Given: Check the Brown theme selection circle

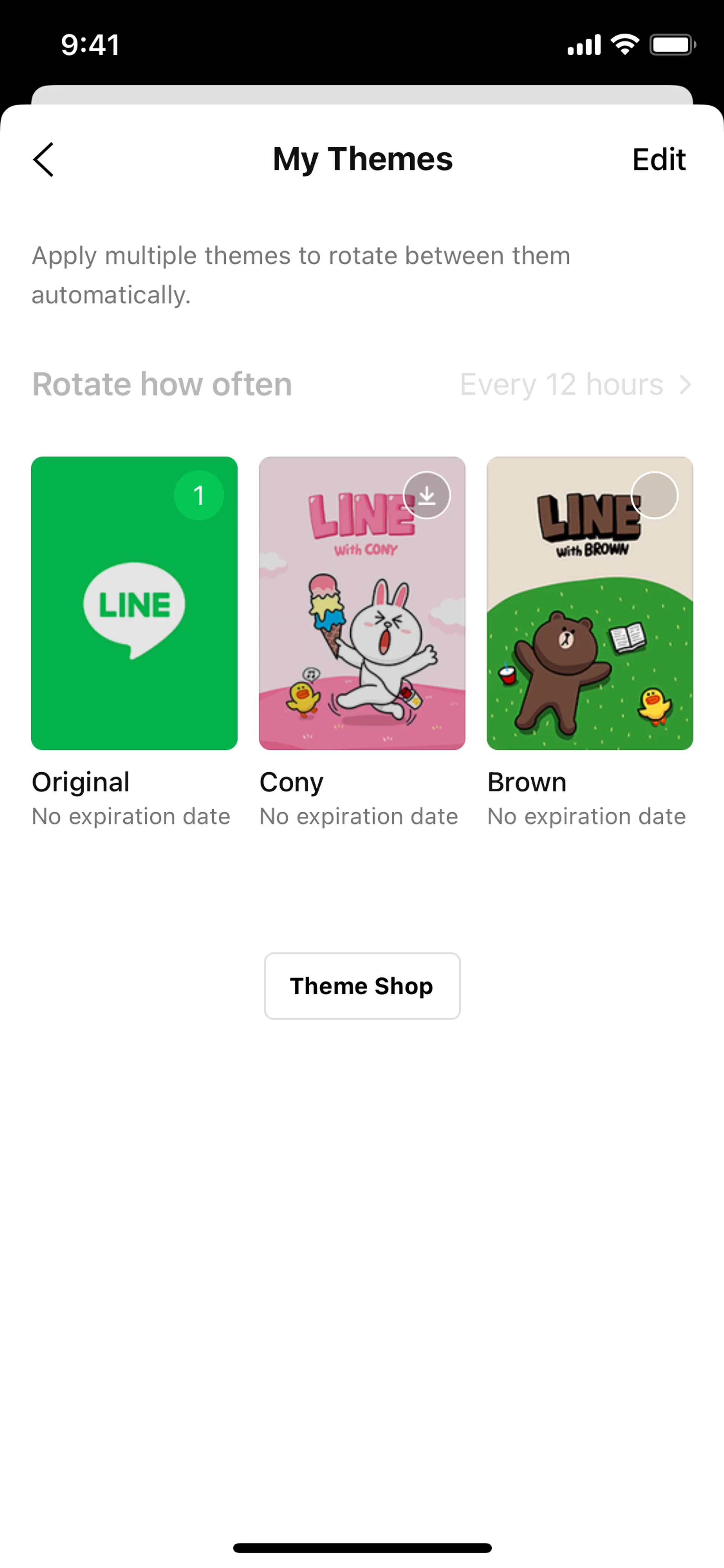Looking at the screenshot, I should 654,496.
